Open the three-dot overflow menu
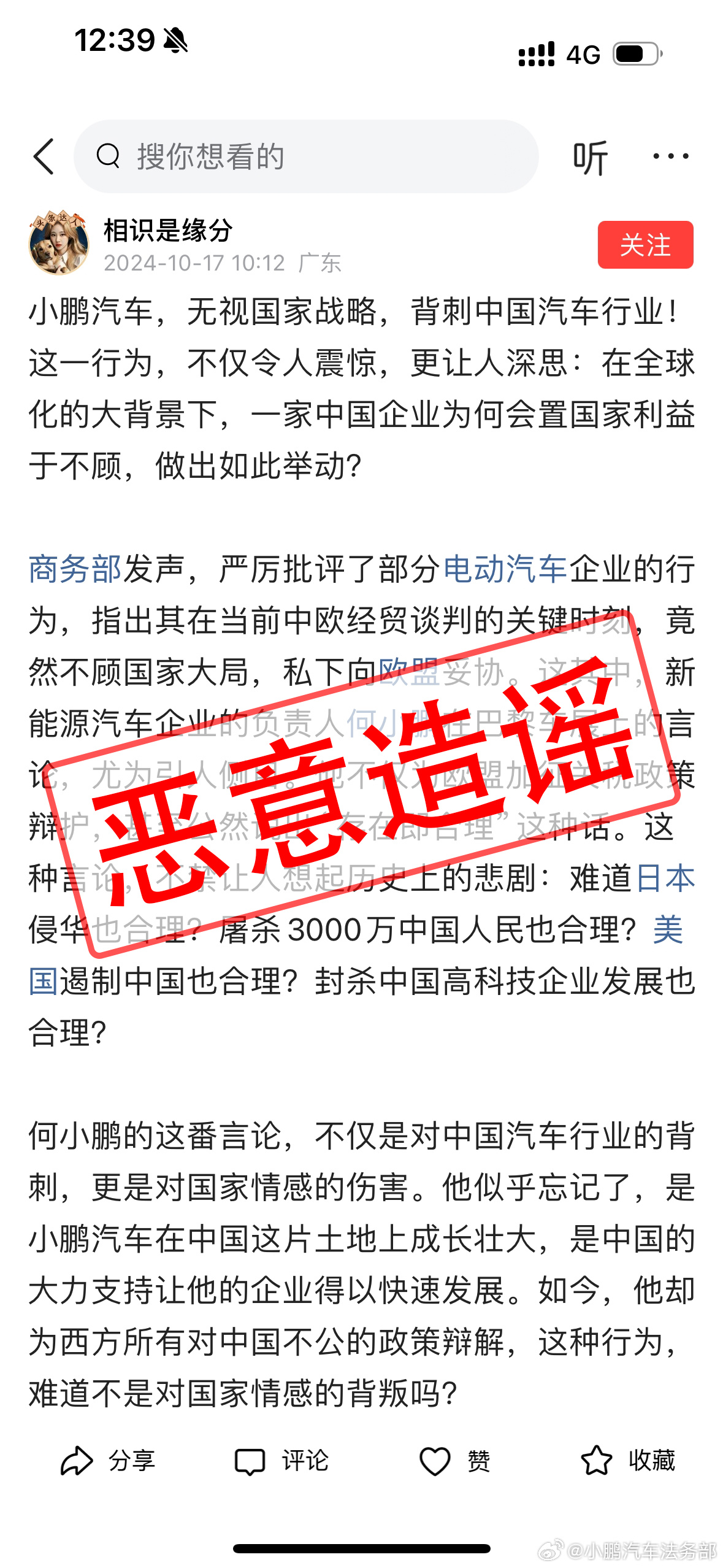This screenshot has height=1568, width=723. [x=671, y=156]
